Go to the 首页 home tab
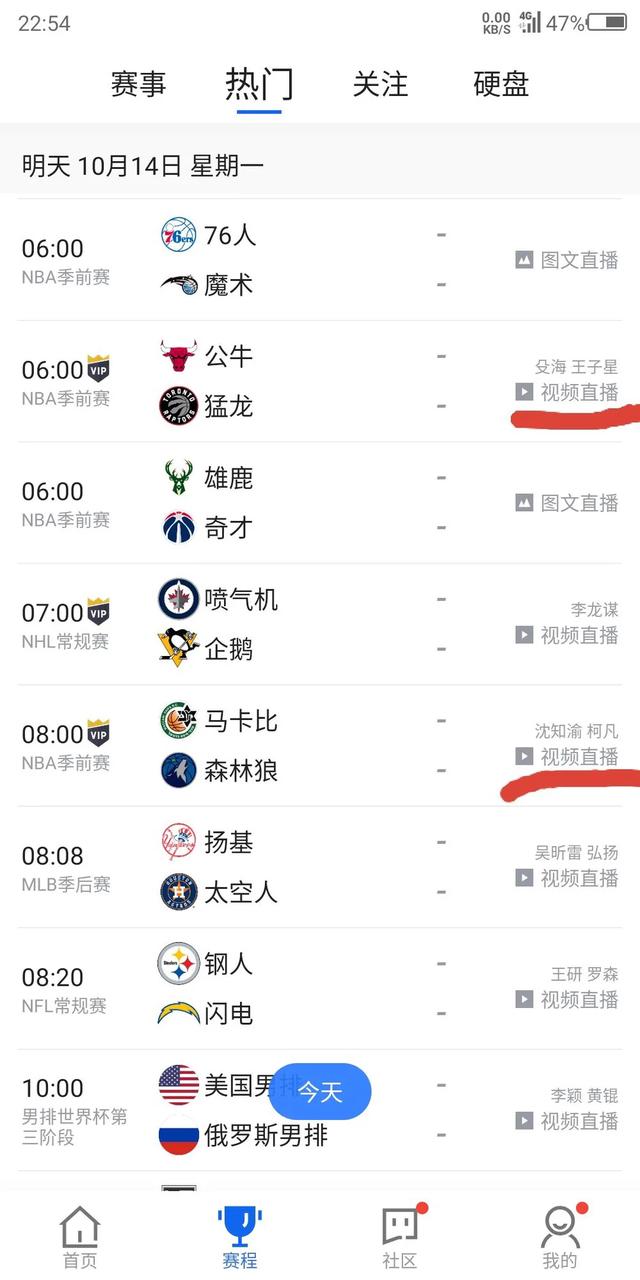 coord(80,1237)
